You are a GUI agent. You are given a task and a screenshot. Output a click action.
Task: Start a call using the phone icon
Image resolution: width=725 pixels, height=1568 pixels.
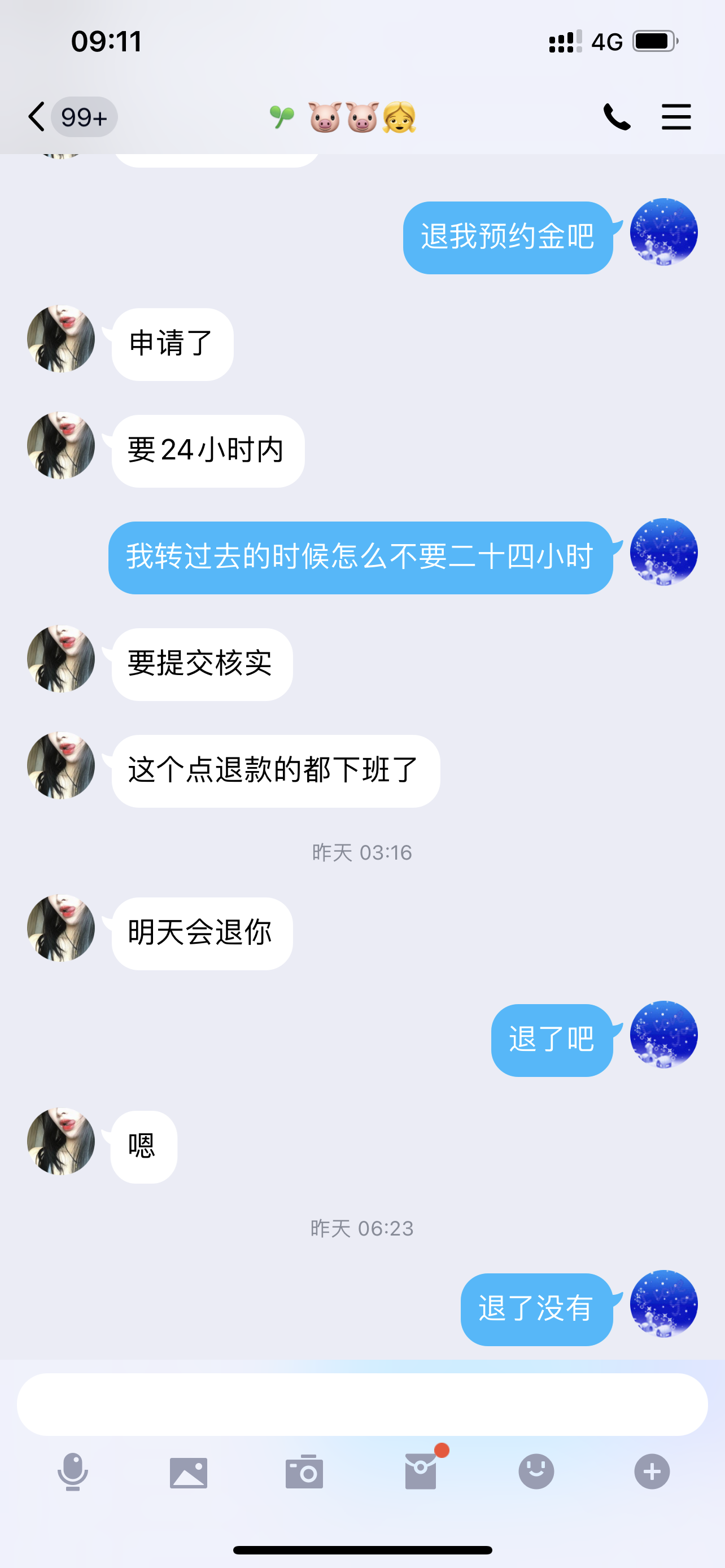(x=618, y=117)
